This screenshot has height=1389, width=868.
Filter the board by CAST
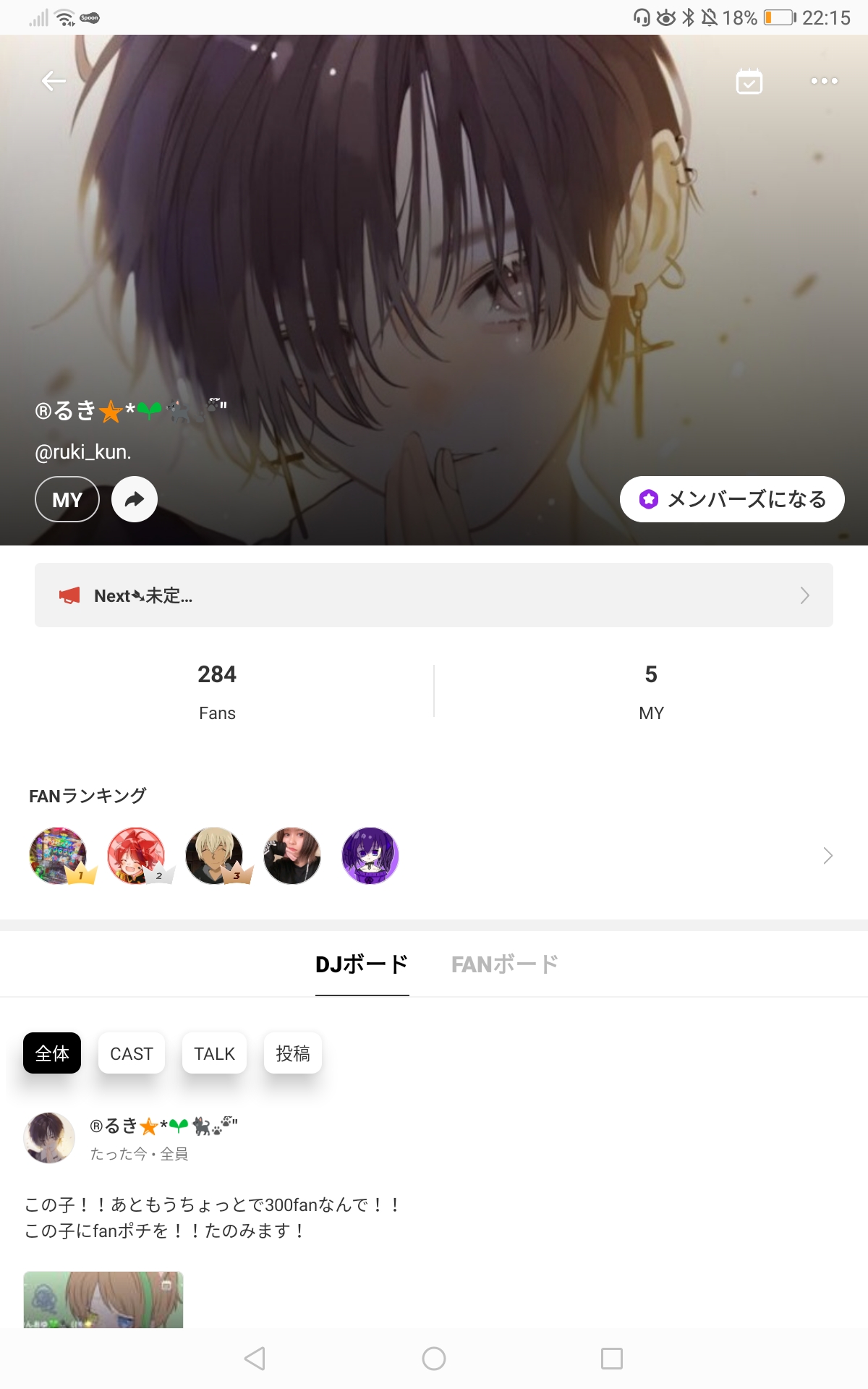coord(132,1053)
